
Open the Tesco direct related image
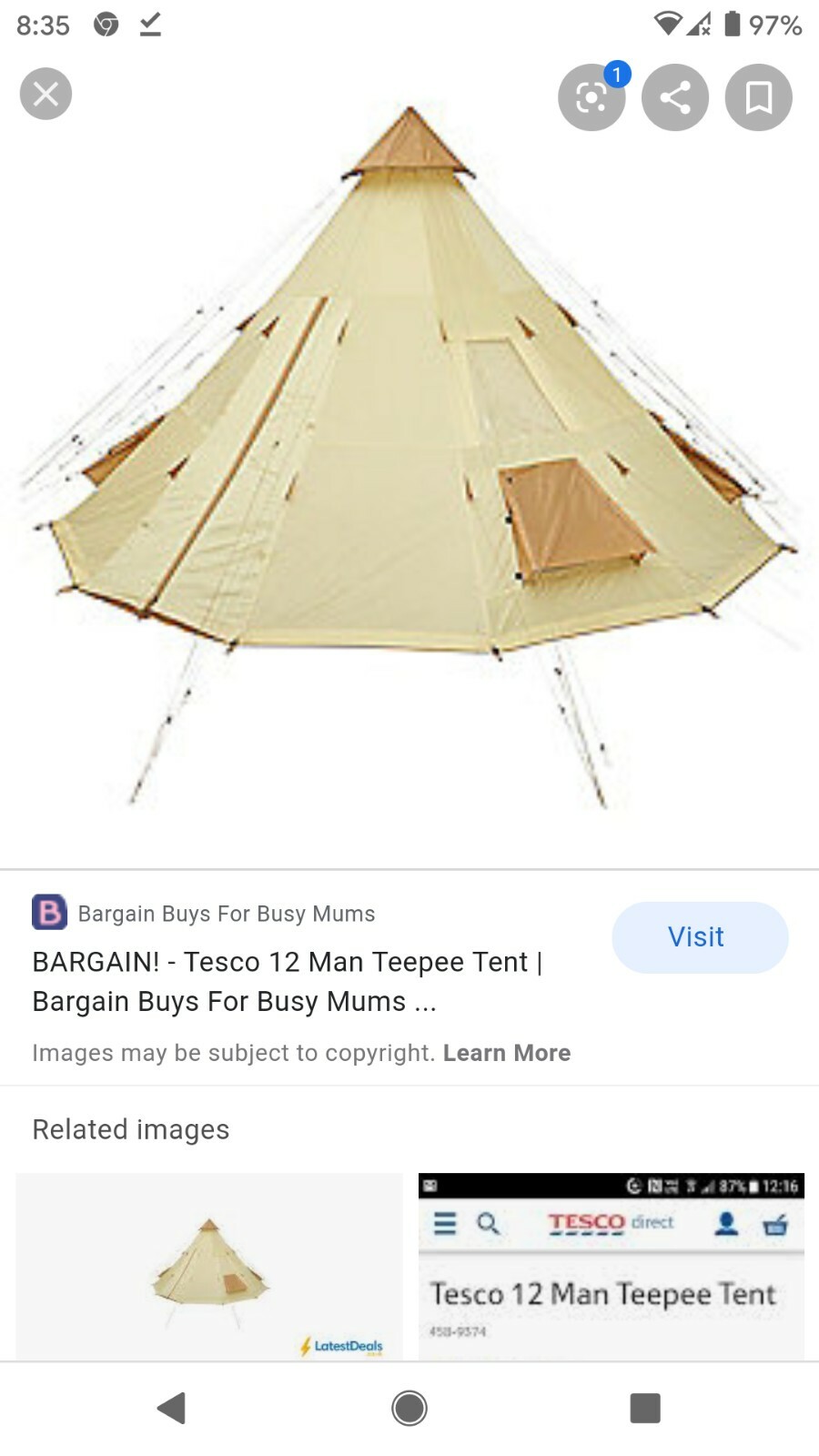[611, 1267]
